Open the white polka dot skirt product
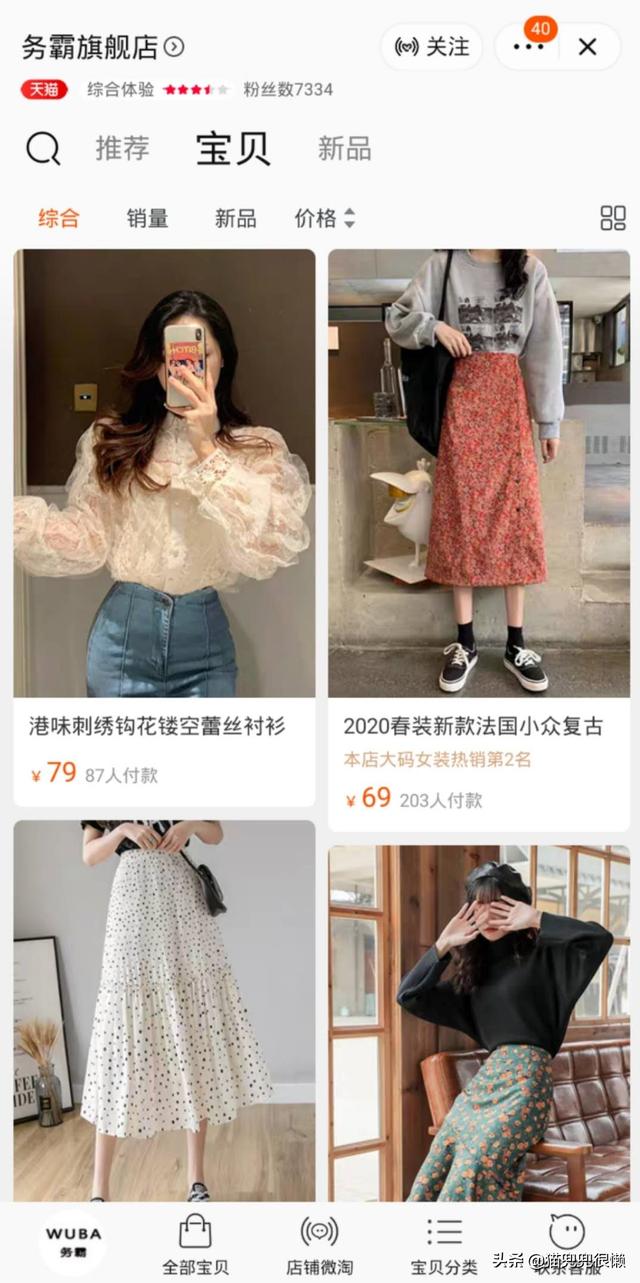This screenshot has width=640, height=1283. point(164,1011)
